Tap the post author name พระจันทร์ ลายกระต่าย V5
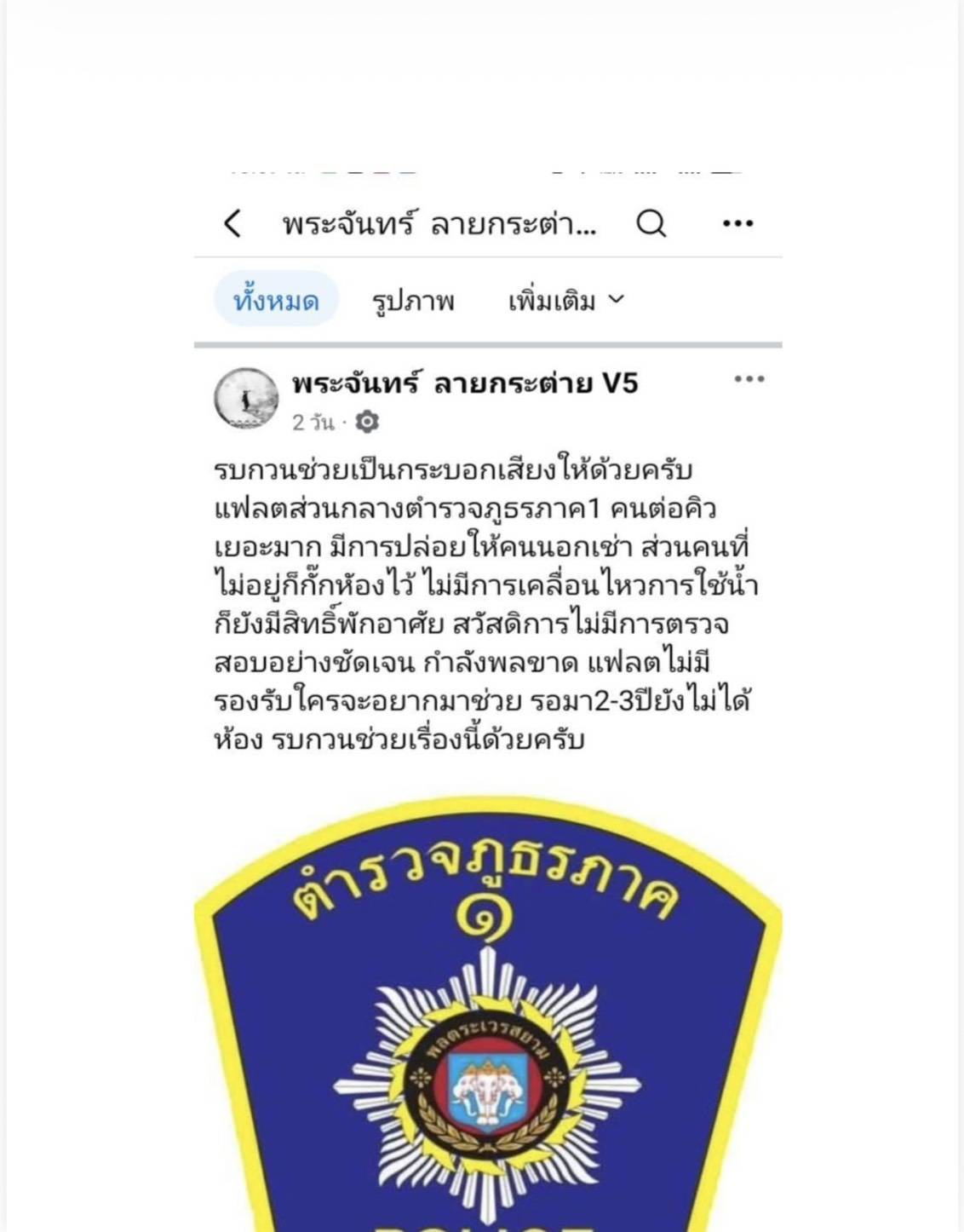The height and width of the screenshot is (1232, 964). [x=465, y=383]
